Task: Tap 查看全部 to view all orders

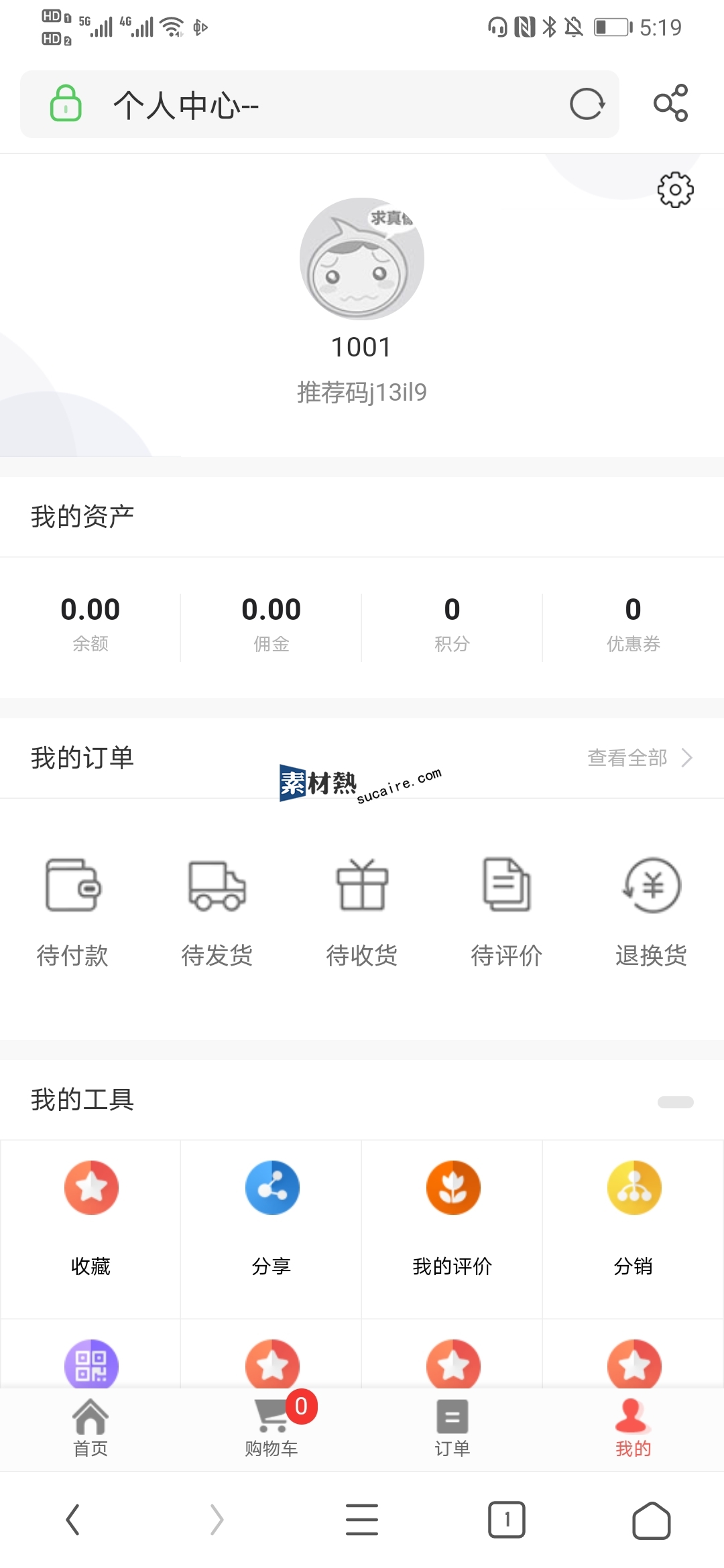Action: point(639,758)
